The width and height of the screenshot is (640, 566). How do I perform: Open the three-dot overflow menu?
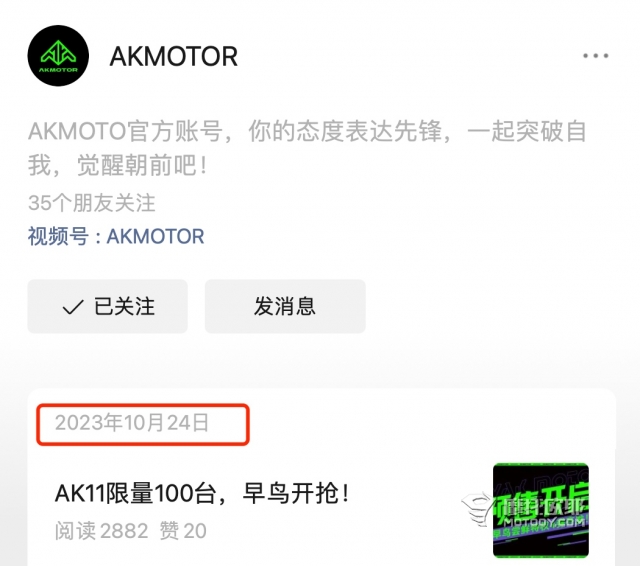point(595,56)
